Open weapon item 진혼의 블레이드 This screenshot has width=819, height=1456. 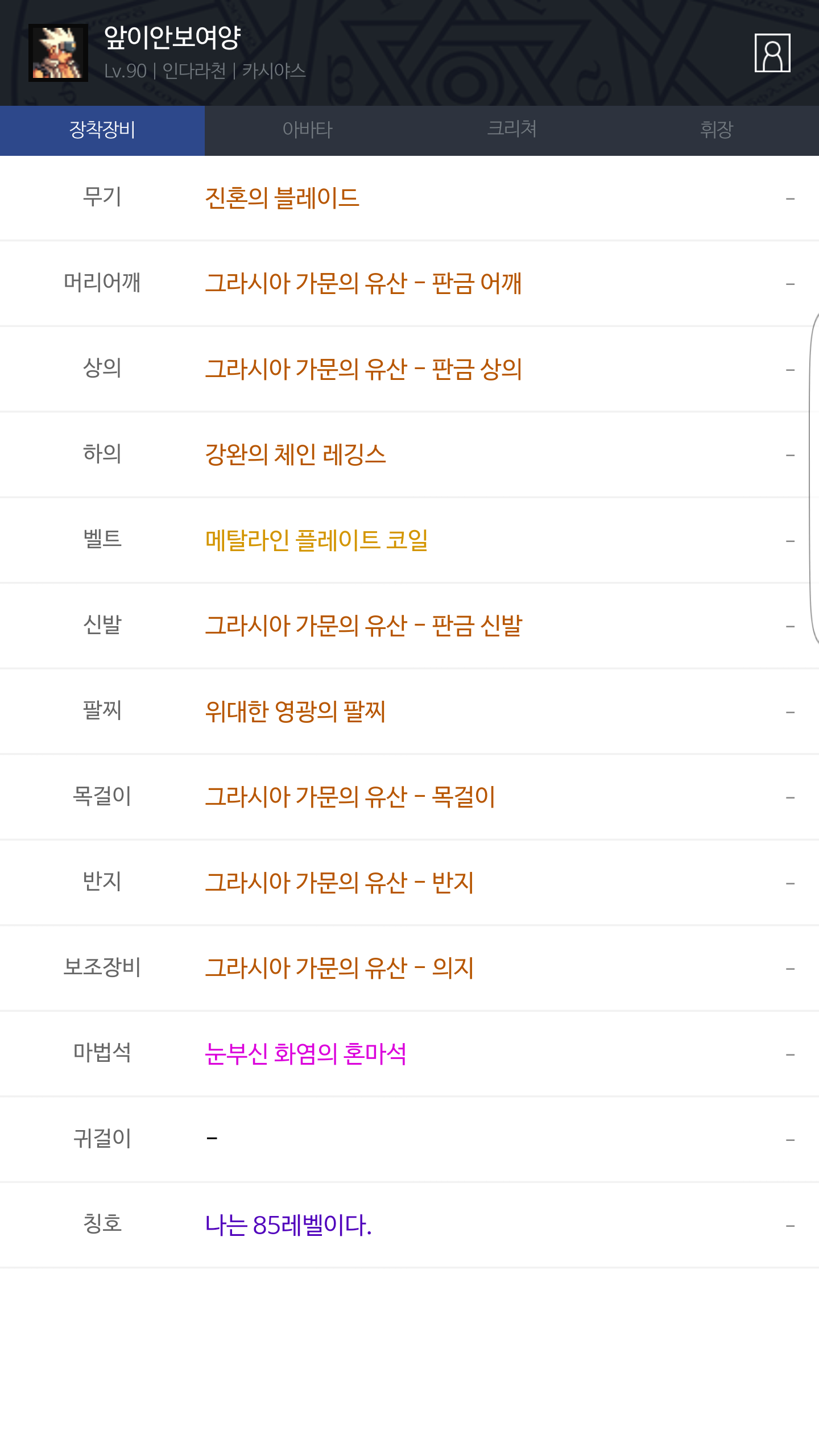282,198
